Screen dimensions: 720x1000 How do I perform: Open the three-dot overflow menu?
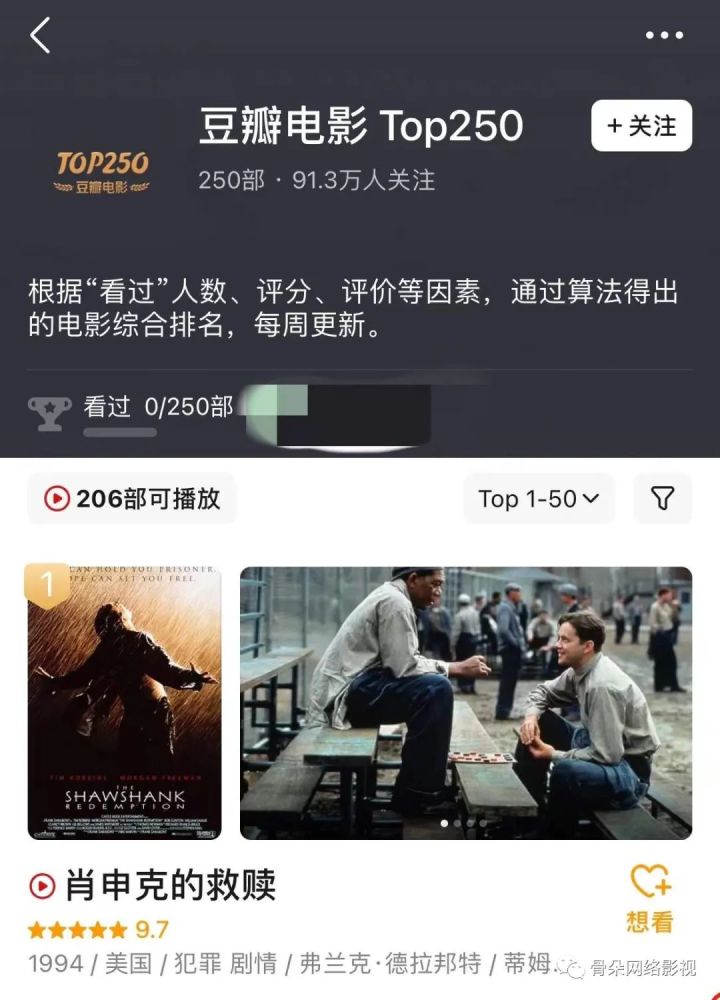point(664,36)
